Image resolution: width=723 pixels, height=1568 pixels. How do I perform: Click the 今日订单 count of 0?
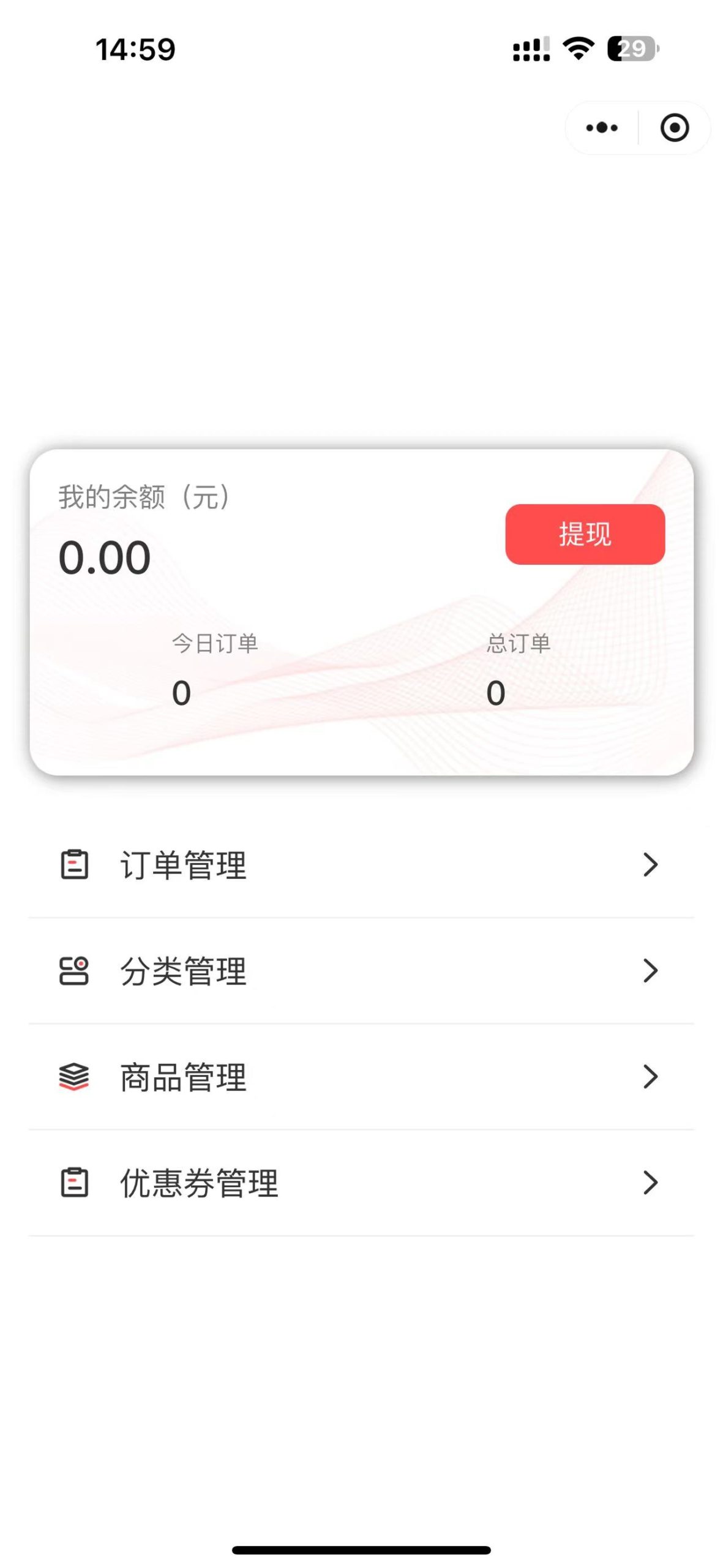coord(181,692)
